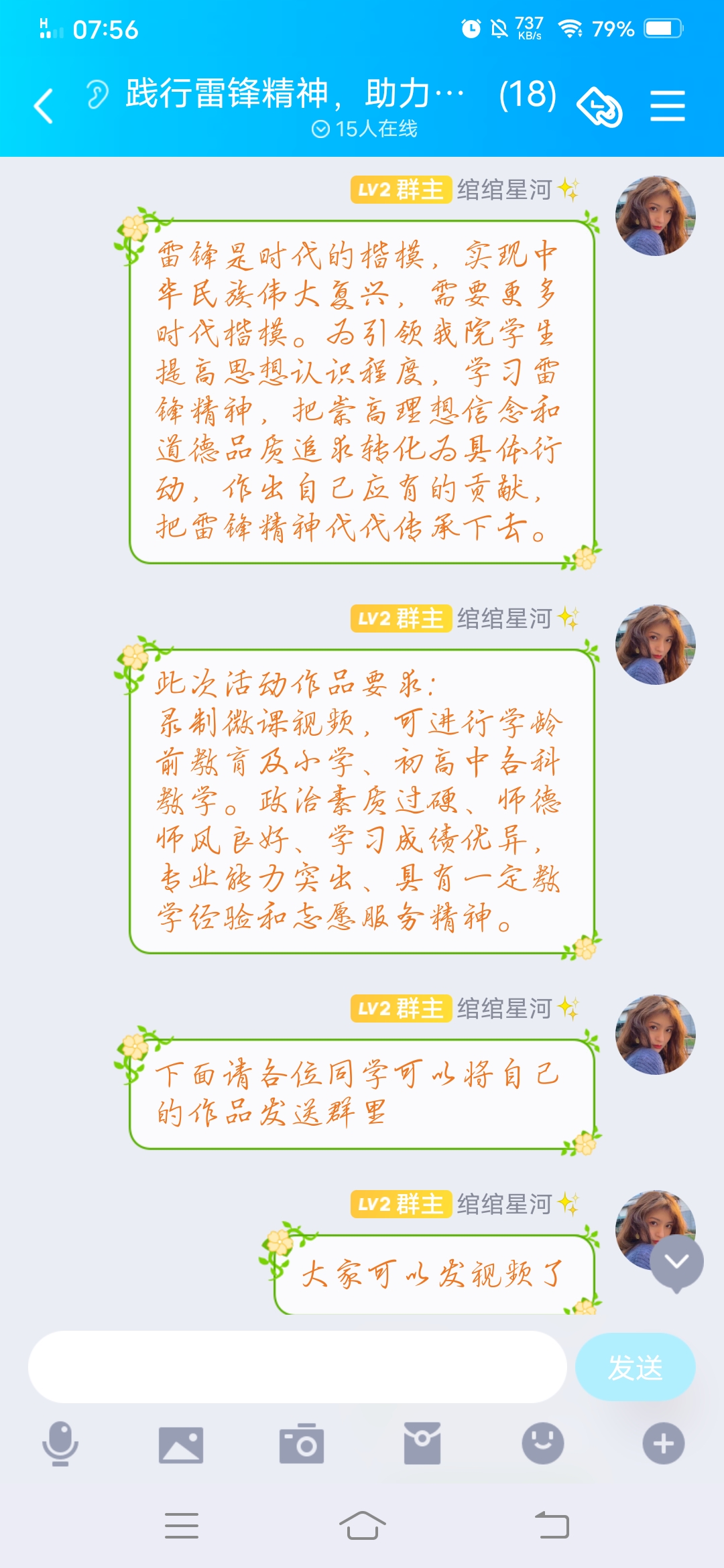Go back from the group chat
This screenshot has width=724, height=1568.
coord(44,106)
